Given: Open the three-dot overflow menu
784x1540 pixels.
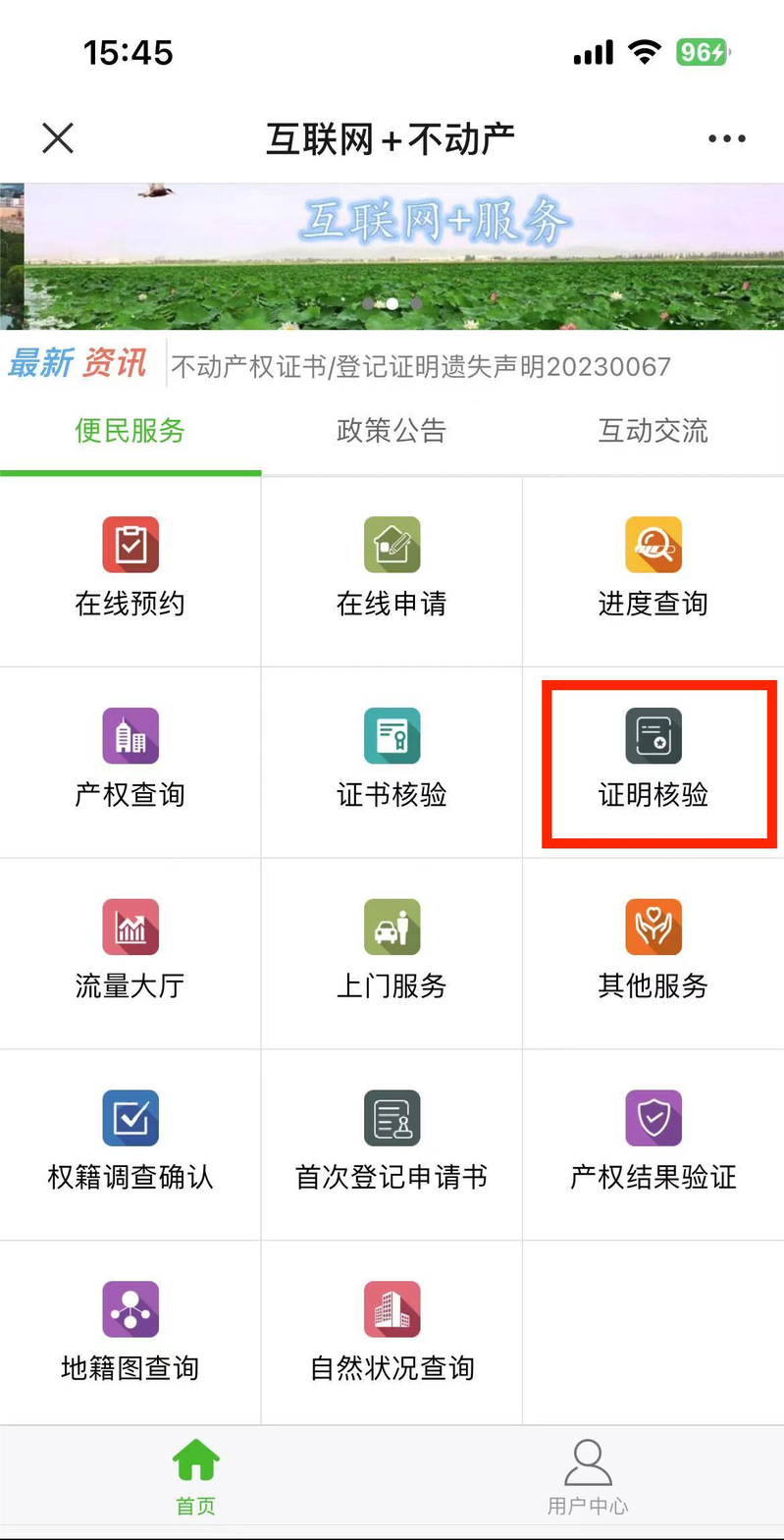Looking at the screenshot, I should point(726,138).
